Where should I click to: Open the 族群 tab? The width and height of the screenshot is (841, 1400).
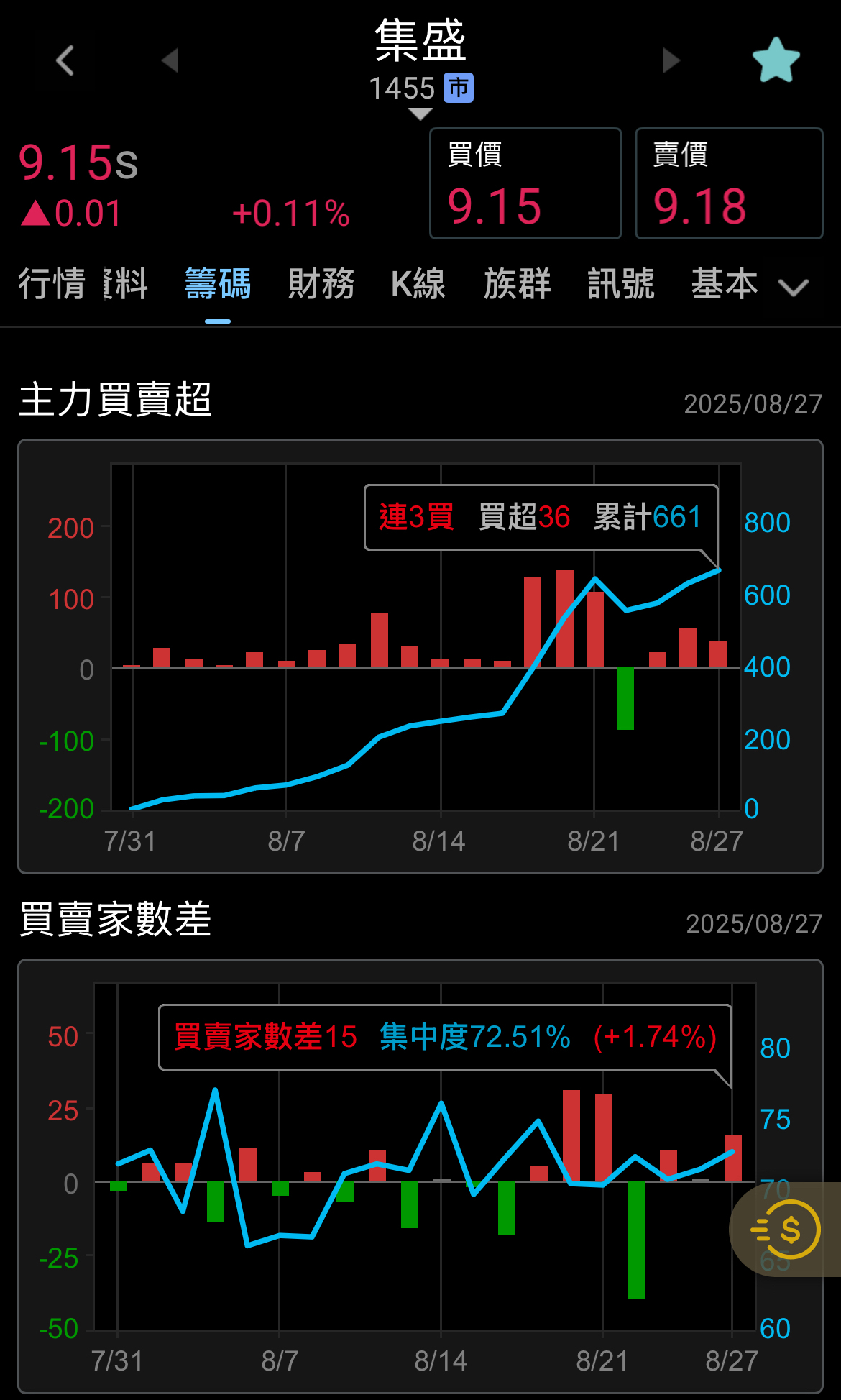coord(517,284)
